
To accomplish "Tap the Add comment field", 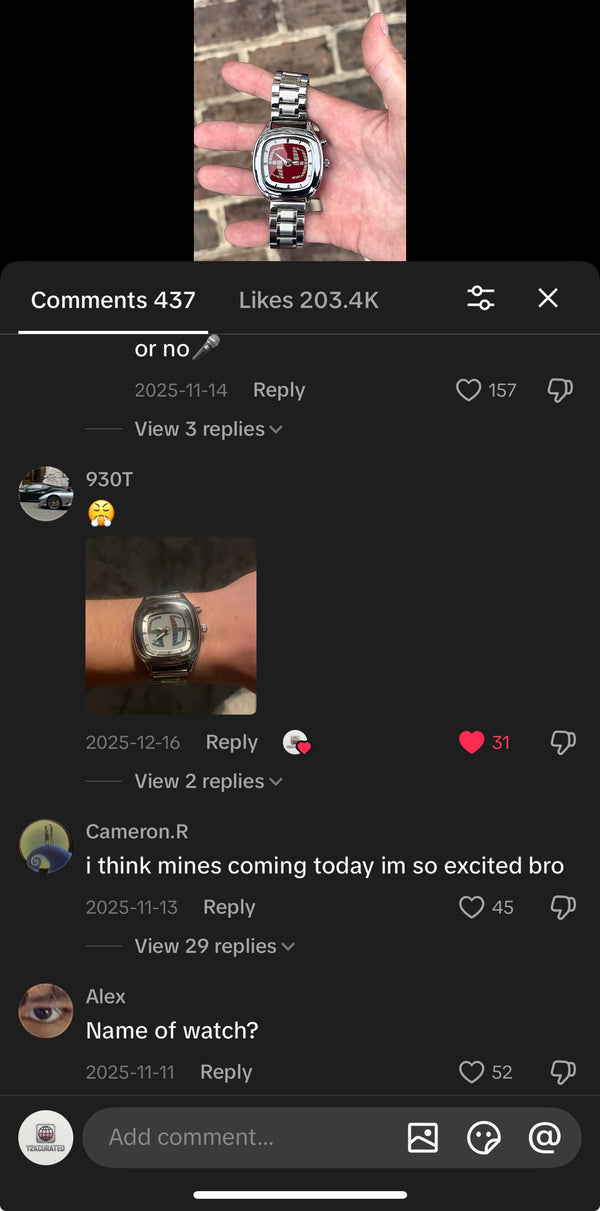I will [x=240, y=1137].
